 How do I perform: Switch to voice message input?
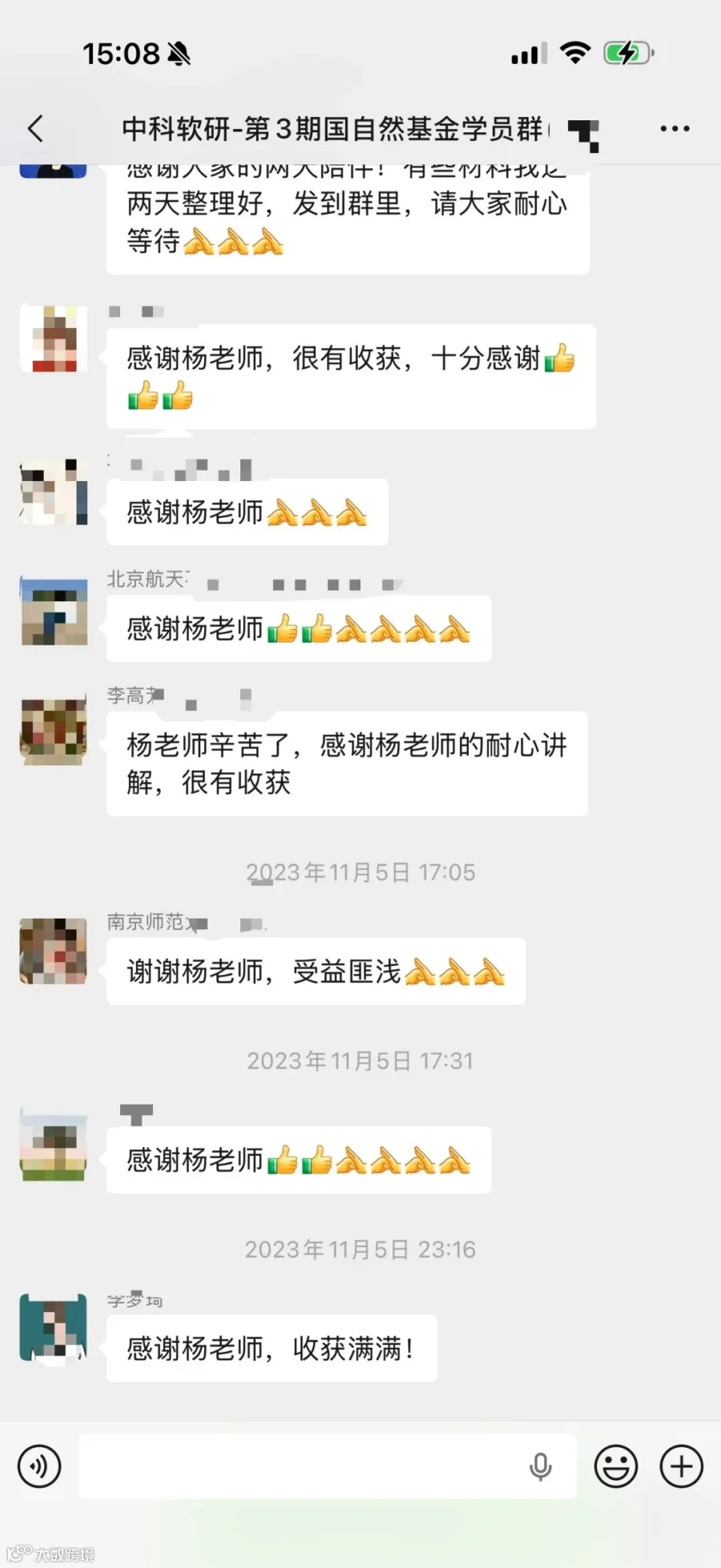[x=39, y=1466]
